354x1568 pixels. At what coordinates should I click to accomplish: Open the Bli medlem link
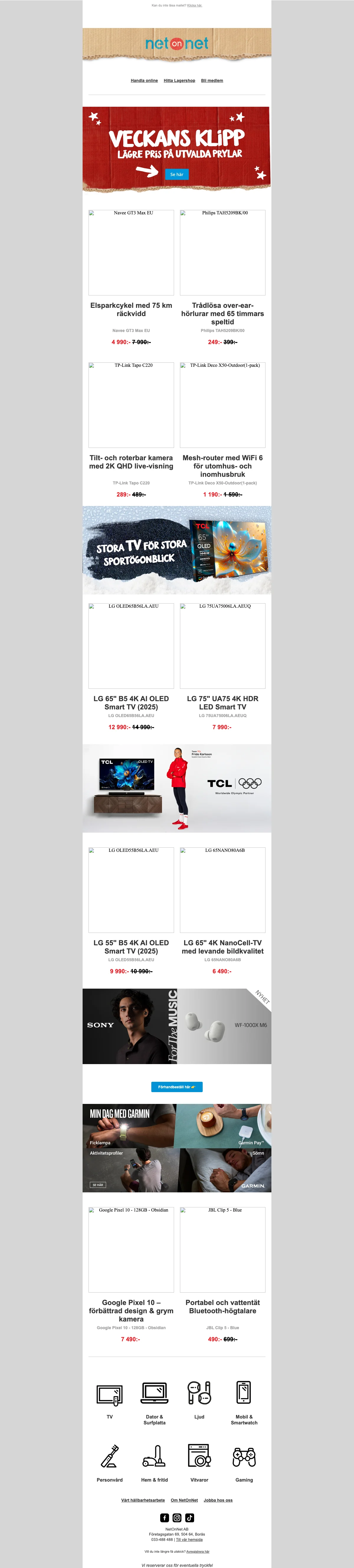(x=212, y=80)
